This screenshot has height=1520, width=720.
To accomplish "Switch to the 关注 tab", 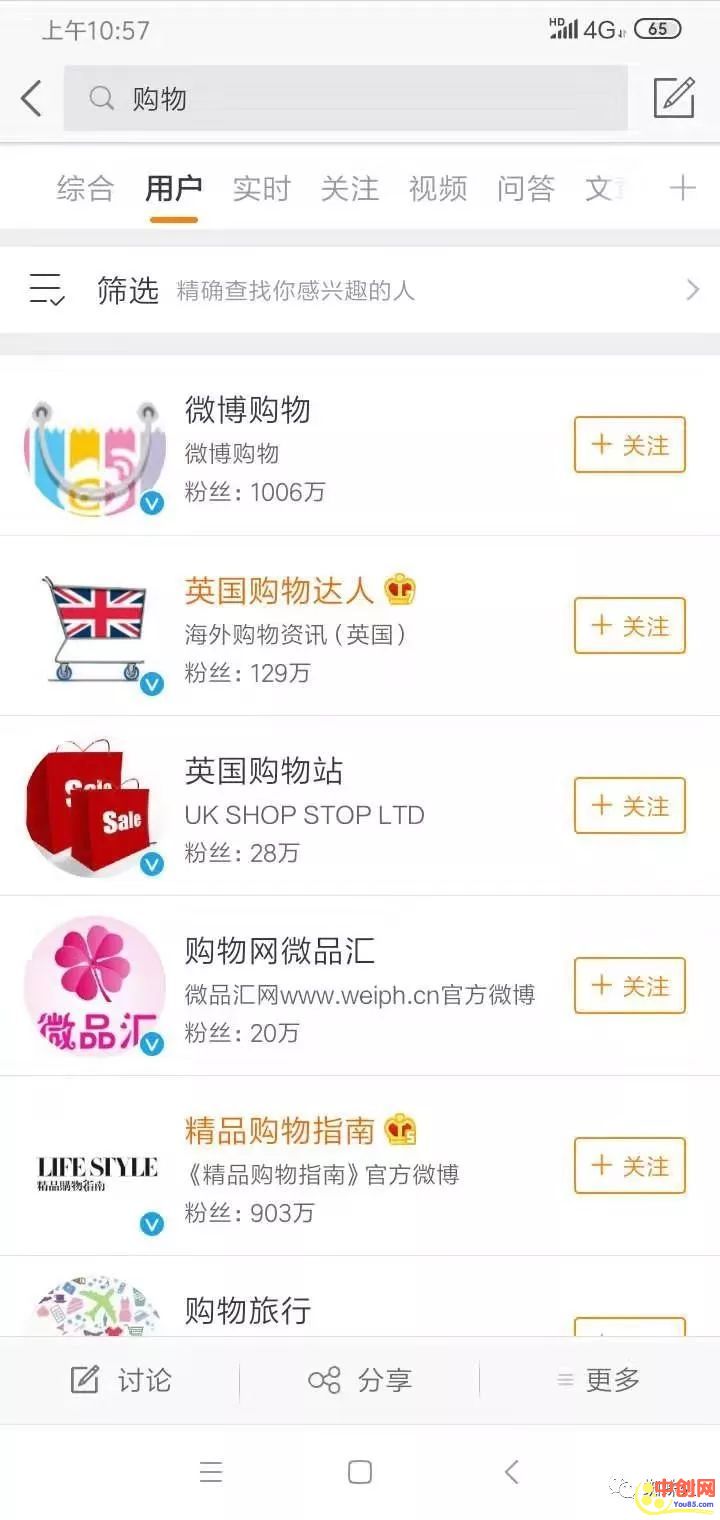I will pos(349,188).
